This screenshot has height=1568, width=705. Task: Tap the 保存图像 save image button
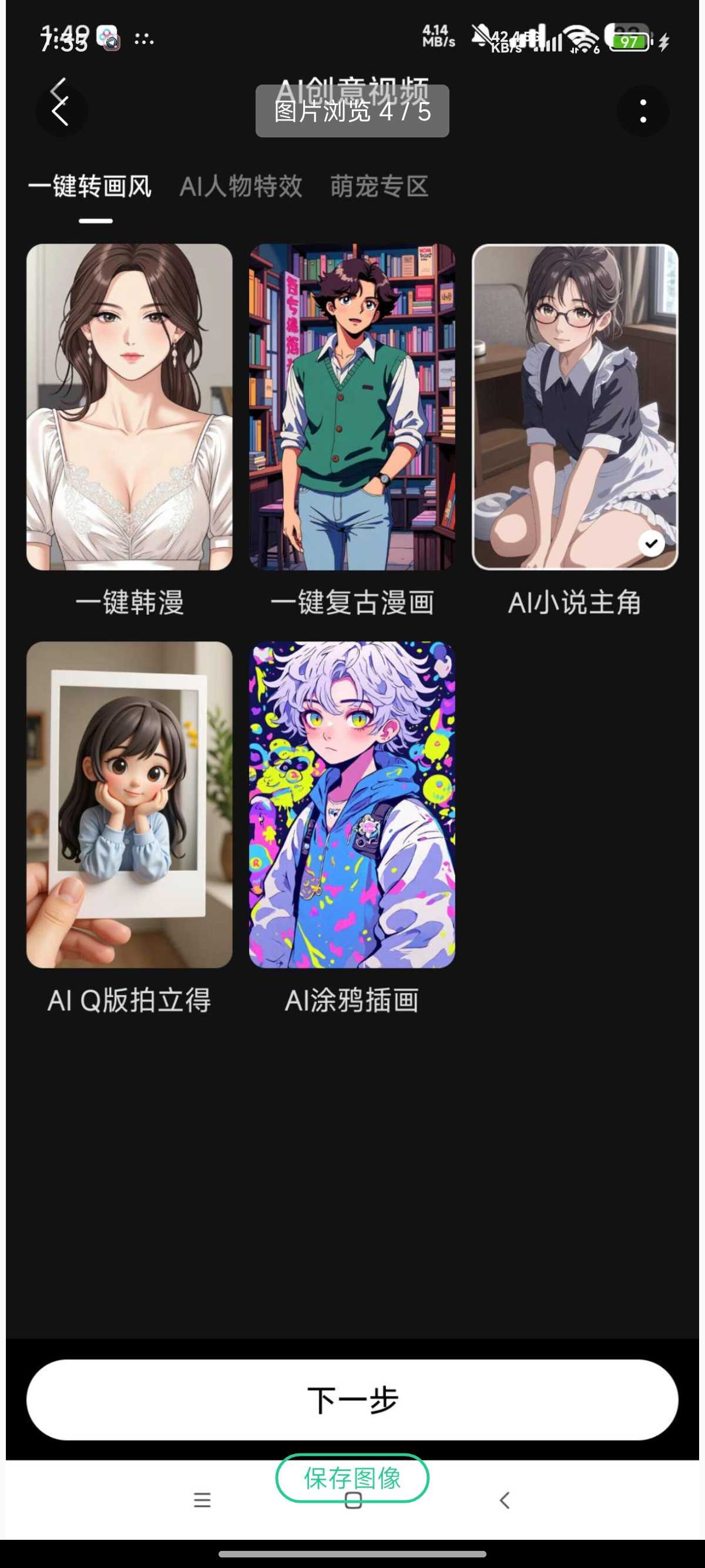pyautogui.click(x=352, y=1478)
